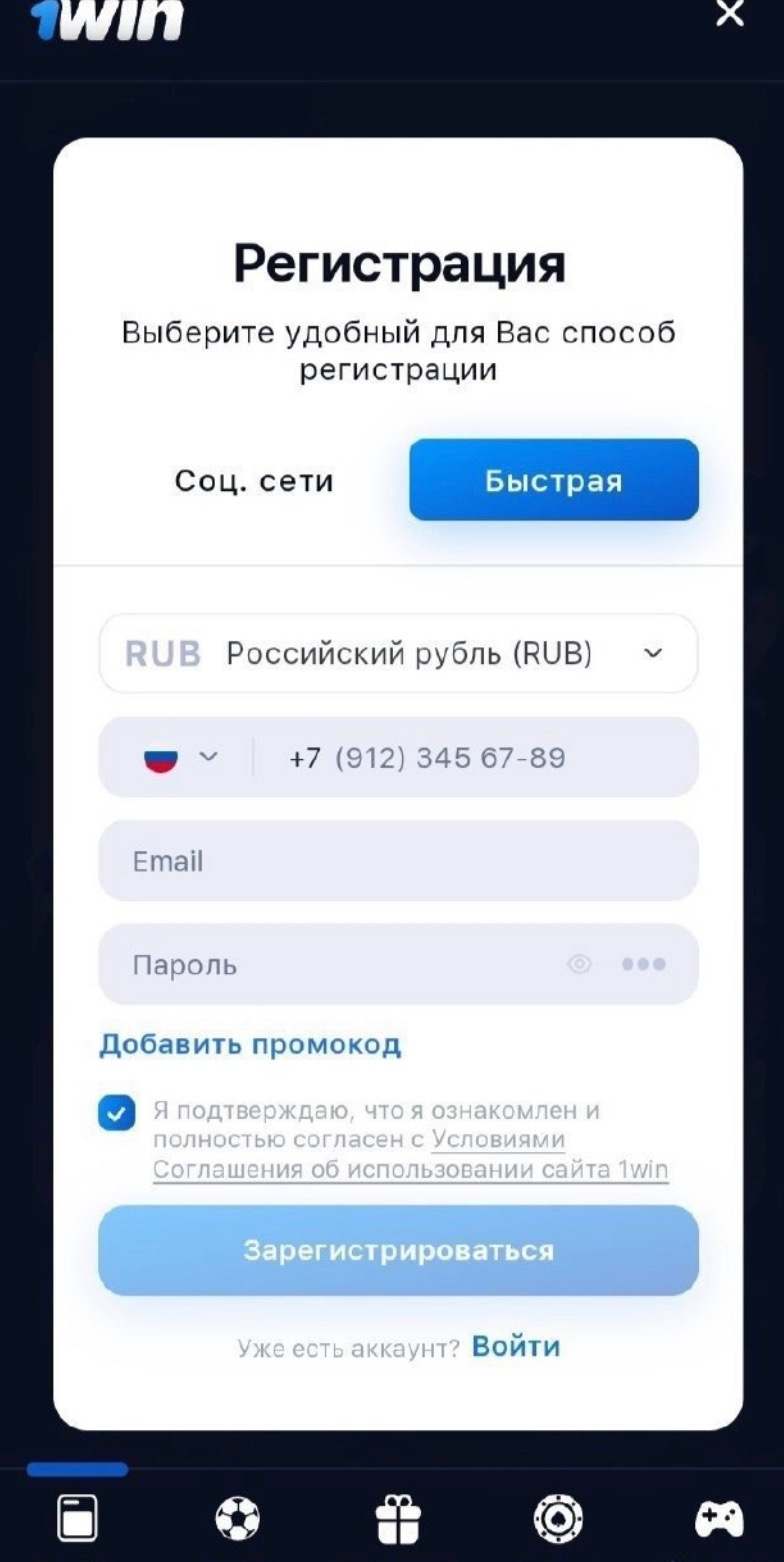Open the gift box bonuses tab
This screenshot has height=1562, width=784.
[x=398, y=1520]
